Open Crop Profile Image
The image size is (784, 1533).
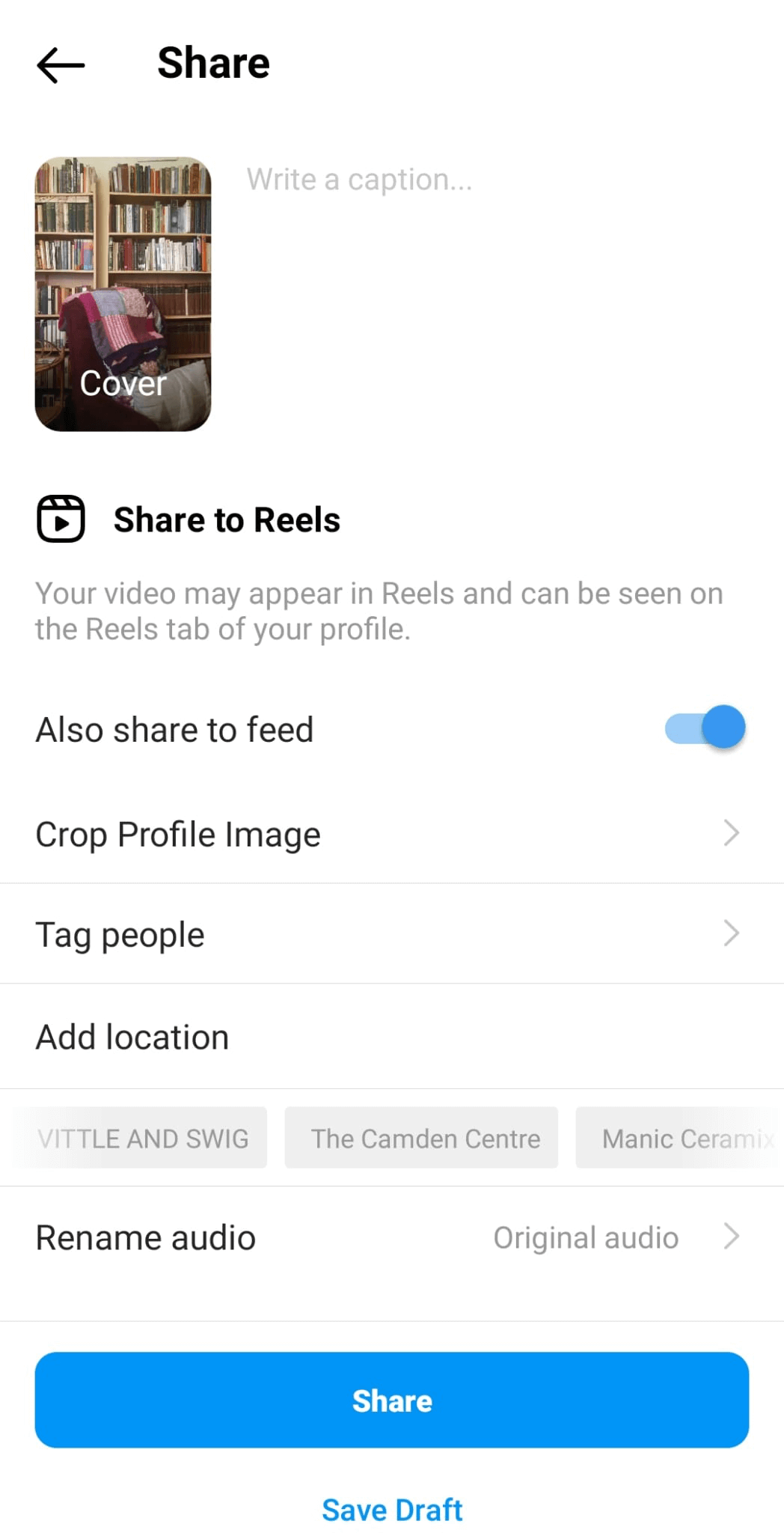[391, 834]
